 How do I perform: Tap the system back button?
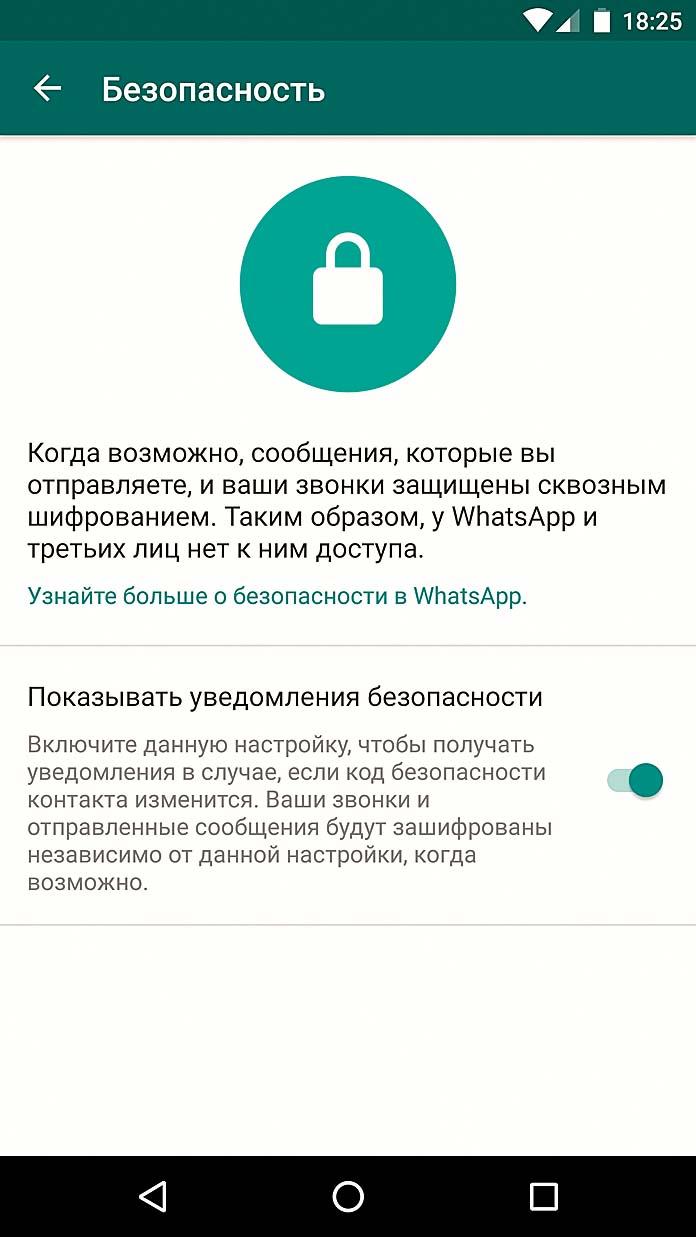coord(152,1196)
